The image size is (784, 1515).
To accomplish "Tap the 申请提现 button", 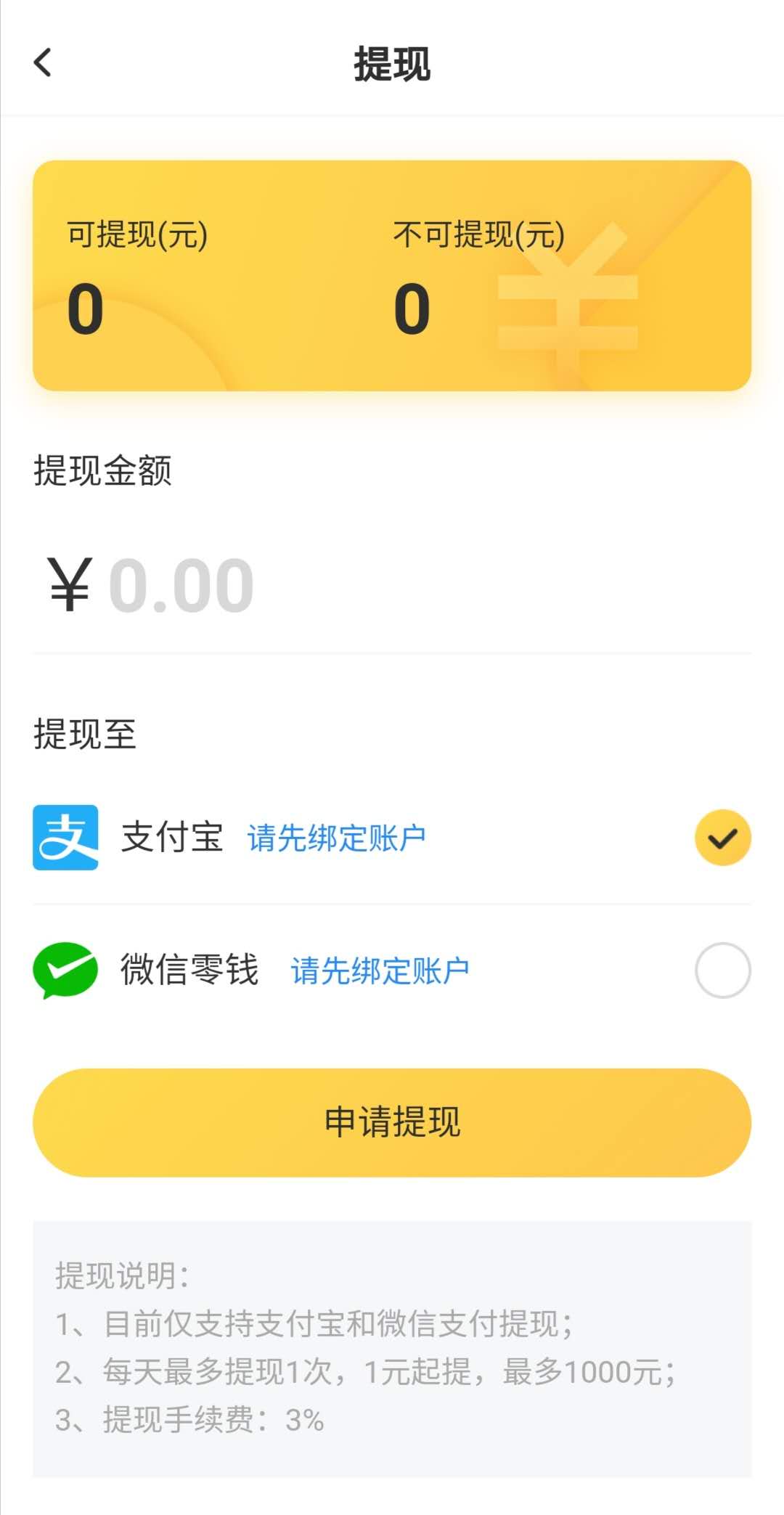I will [x=392, y=1122].
